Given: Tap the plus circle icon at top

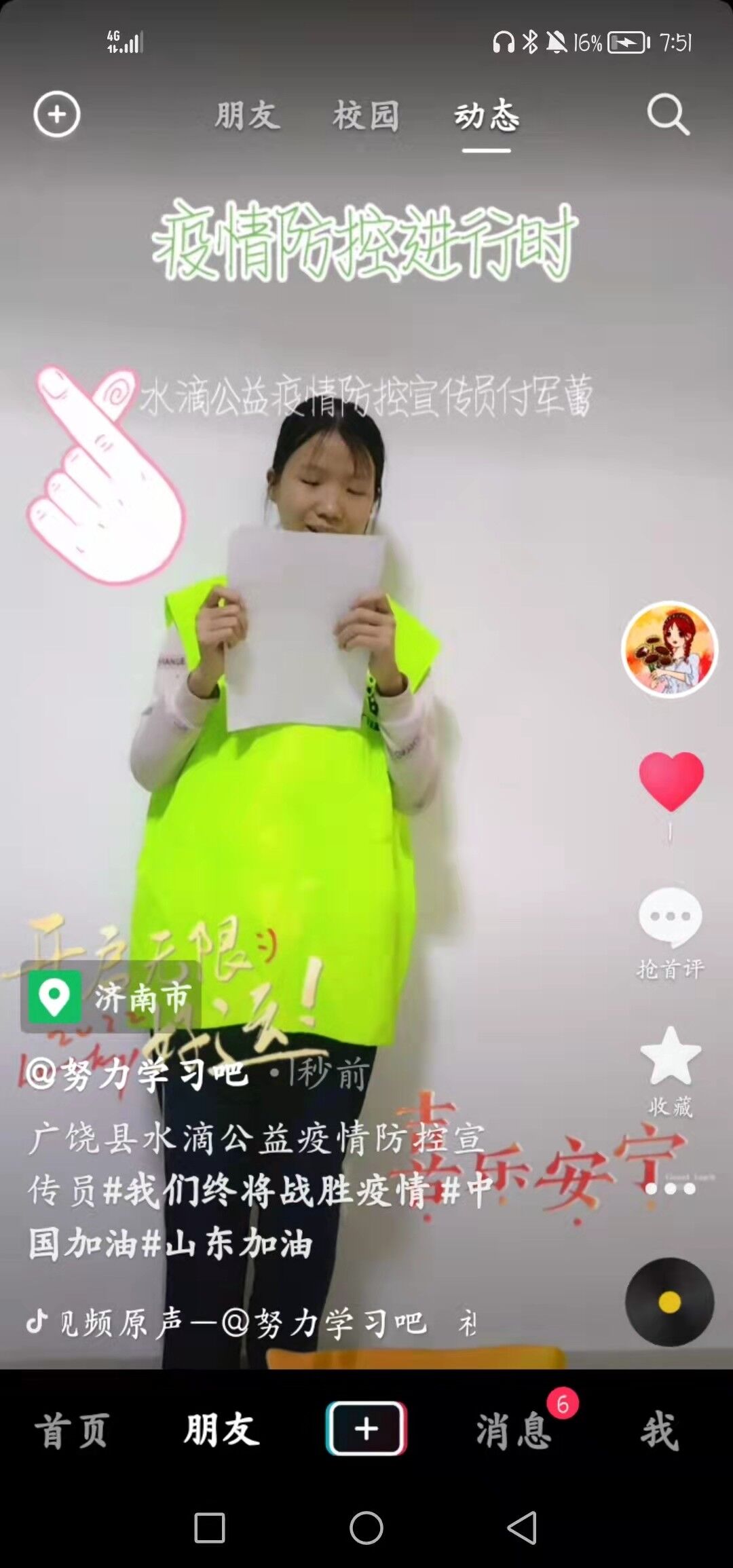Looking at the screenshot, I should [x=57, y=114].
